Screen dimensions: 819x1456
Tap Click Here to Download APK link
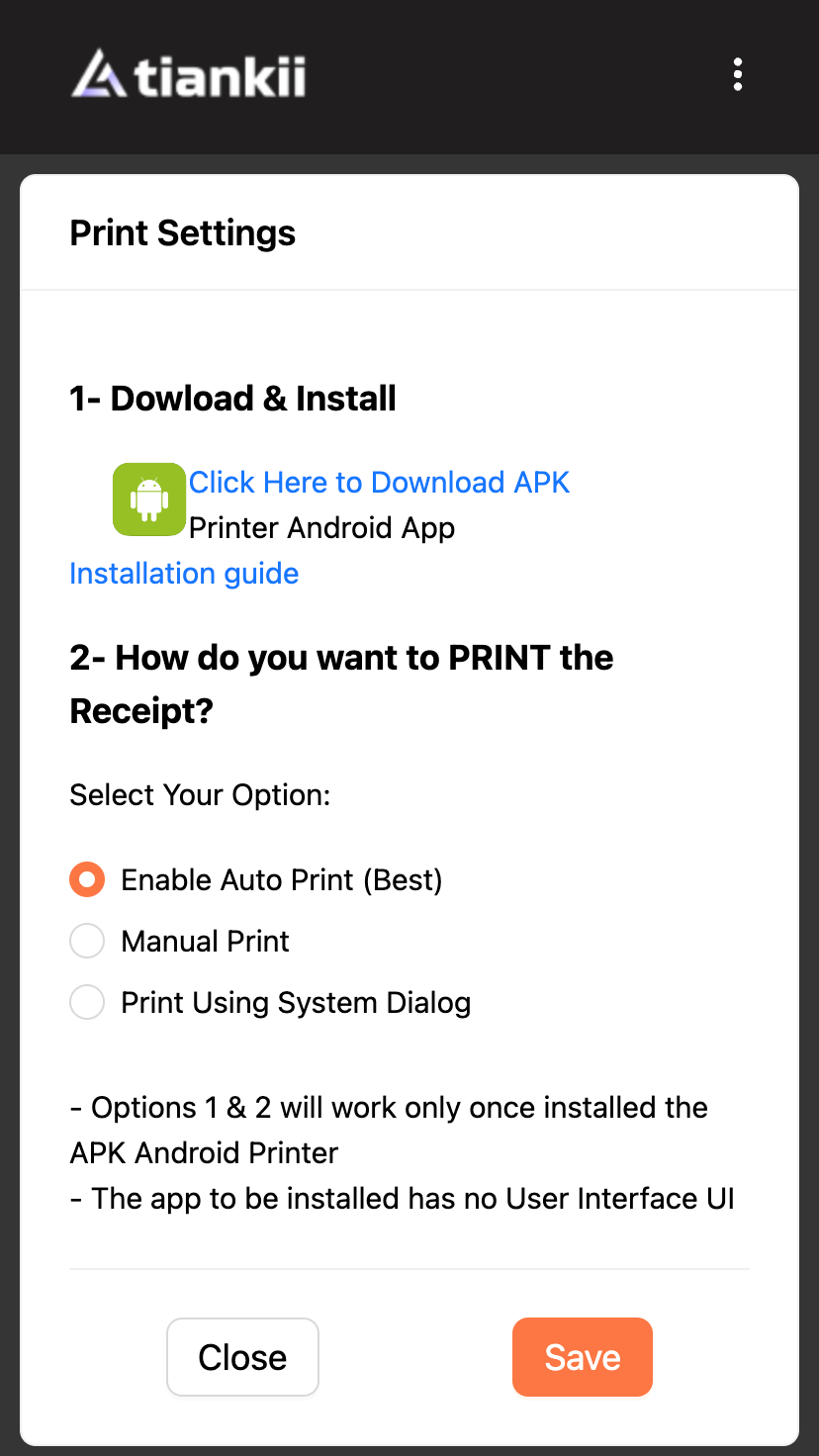click(x=379, y=483)
